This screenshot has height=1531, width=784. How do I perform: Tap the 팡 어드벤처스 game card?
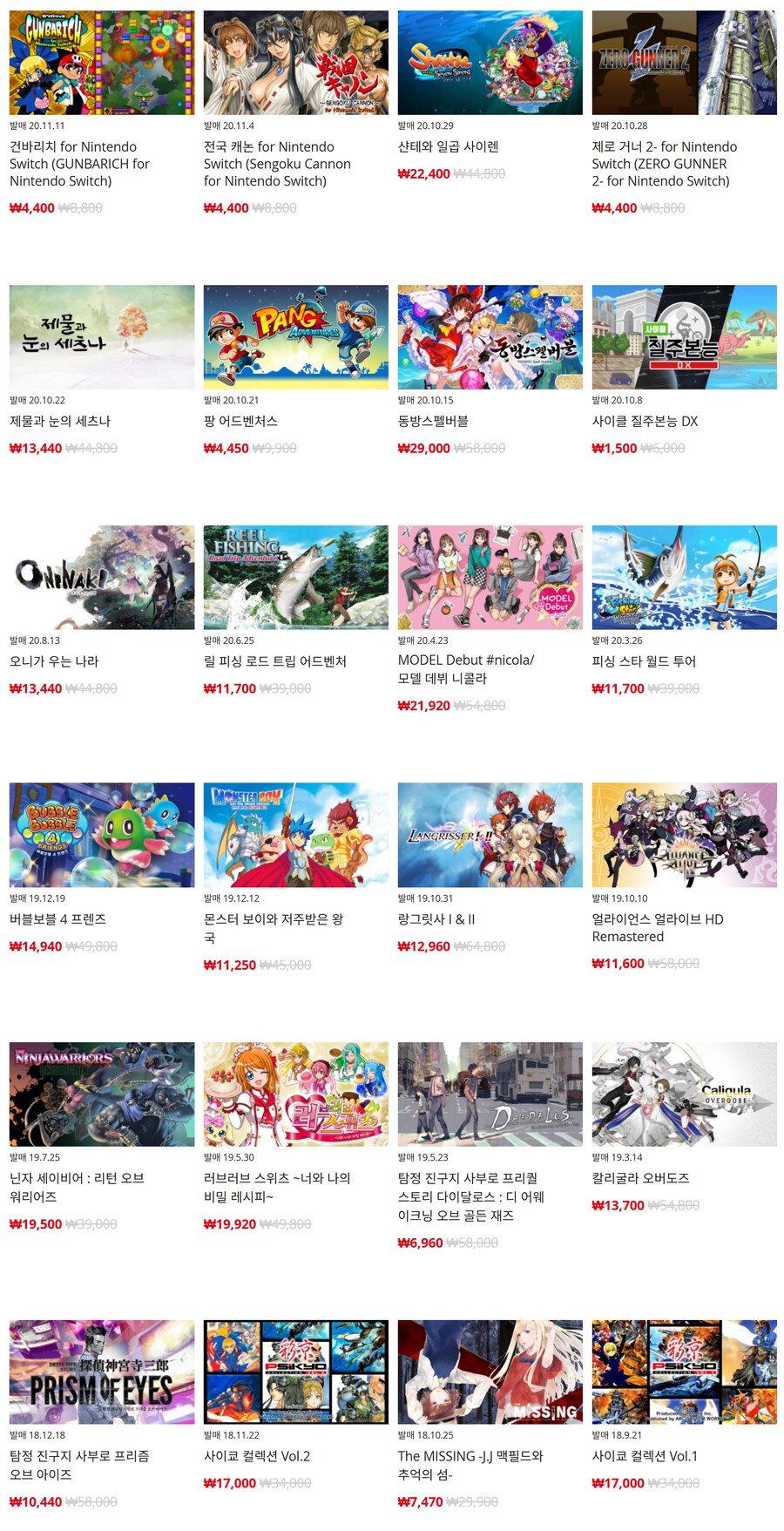[296, 337]
